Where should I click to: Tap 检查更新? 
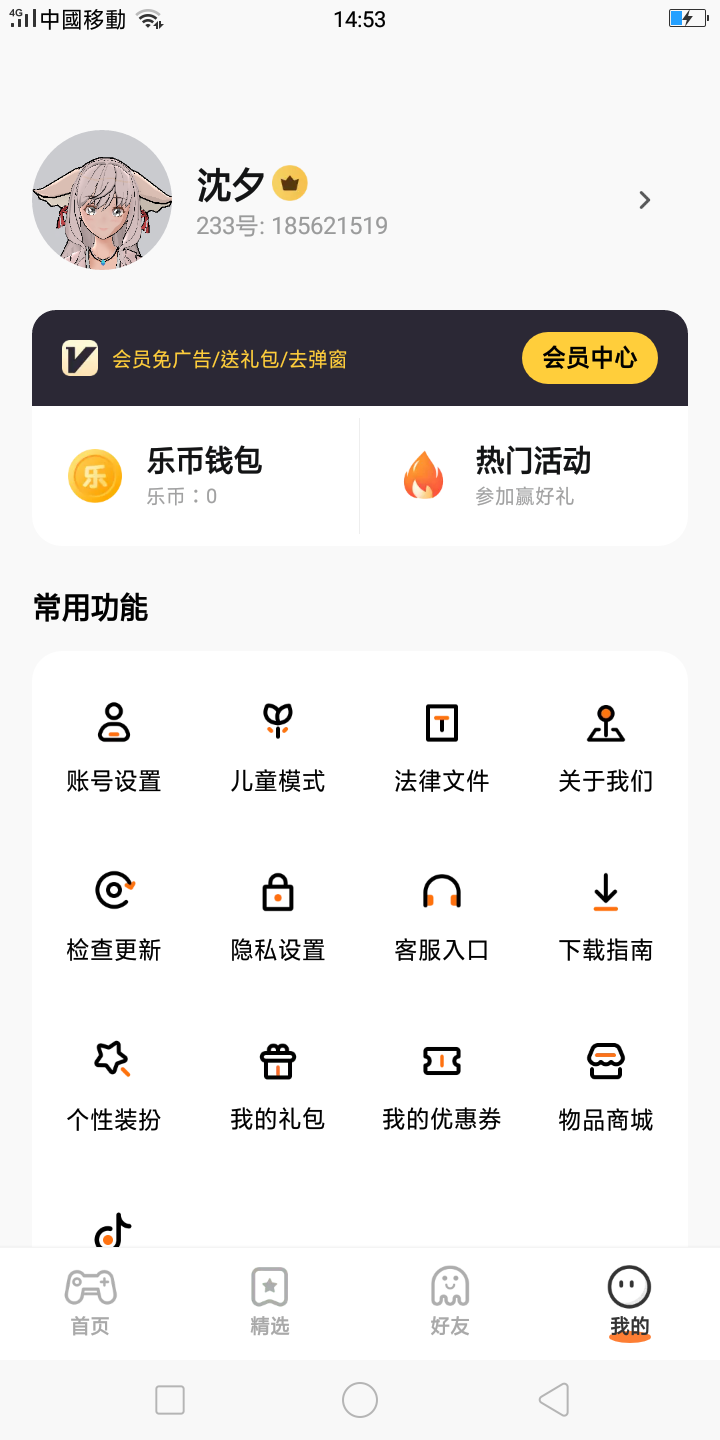click(114, 917)
